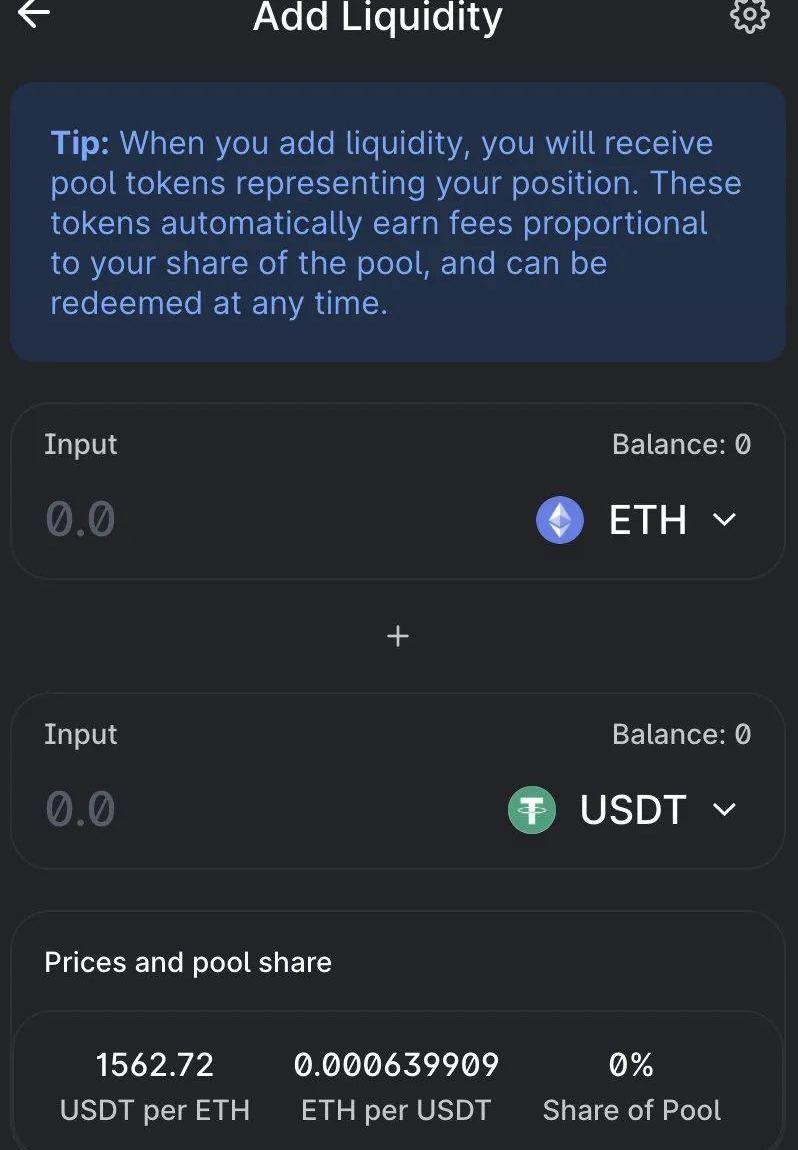The height and width of the screenshot is (1150, 798).
Task: Go back from Add Liquidity
Action: click(x=34, y=14)
